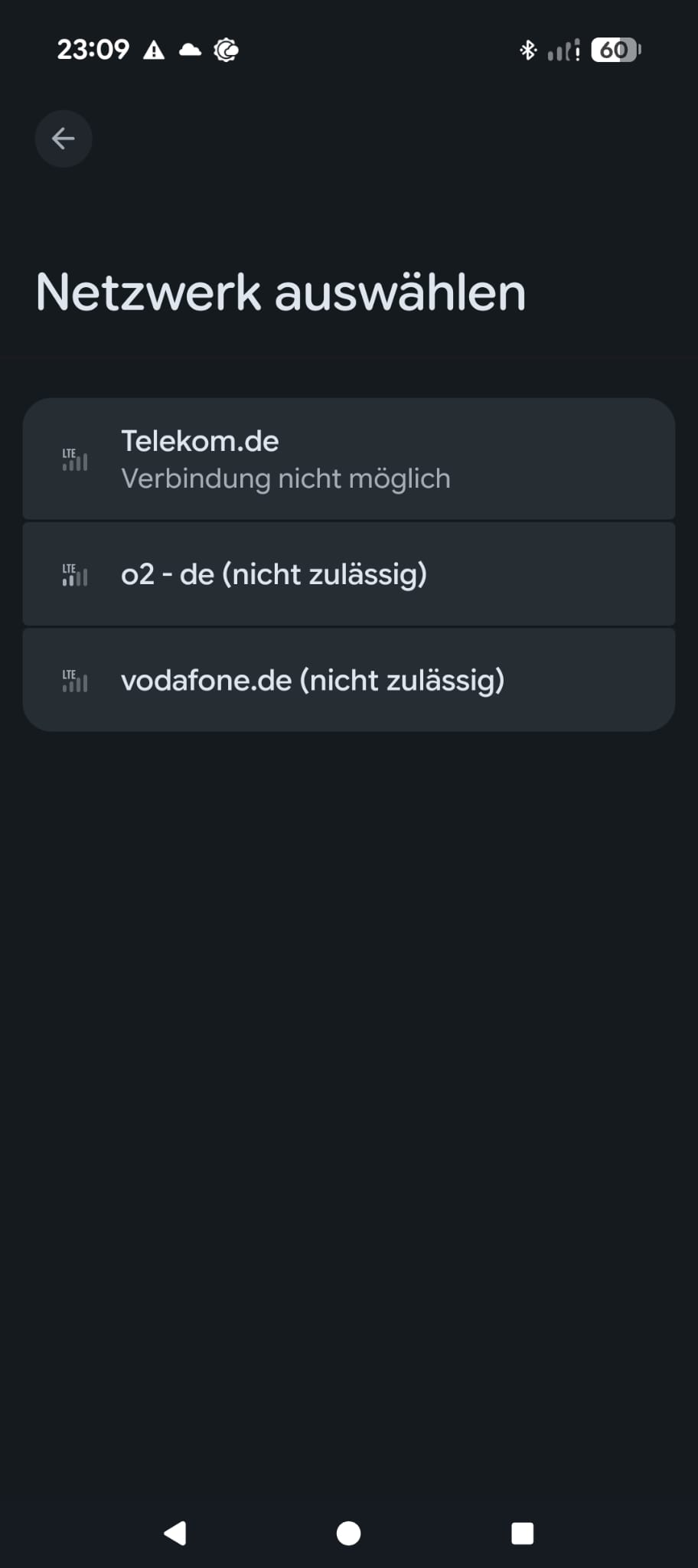The width and height of the screenshot is (698, 1568).
Task: Select the vodafone.de network
Action: 348,680
